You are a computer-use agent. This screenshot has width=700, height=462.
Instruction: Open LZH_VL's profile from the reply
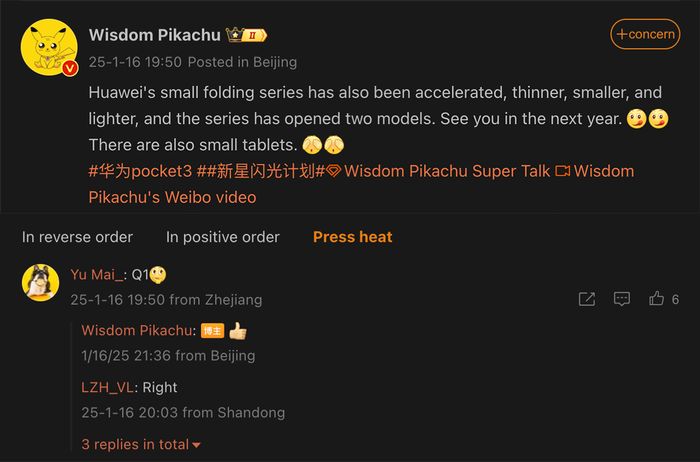click(108, 387)
